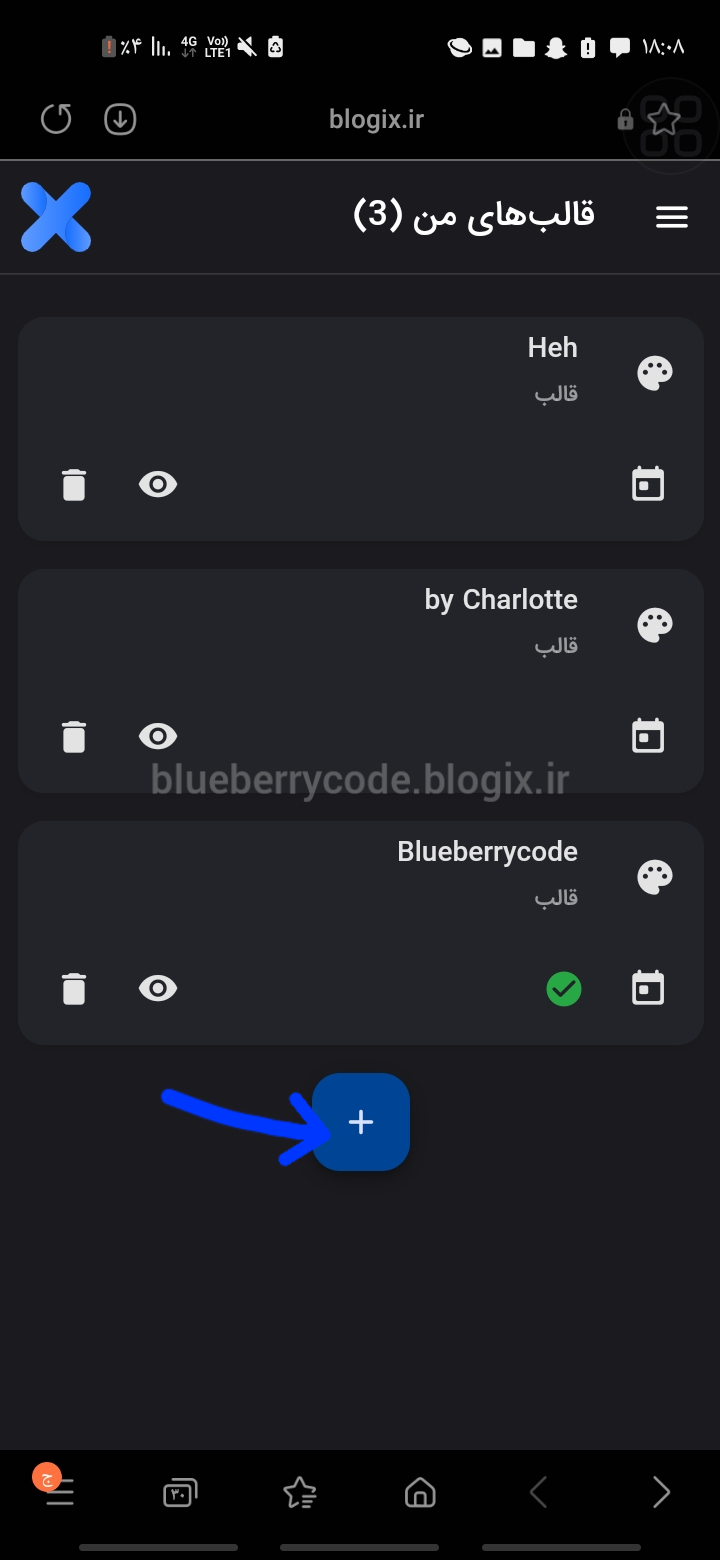Delete the by Charlotte template
720x1560 pixels.
click(74, 737)
